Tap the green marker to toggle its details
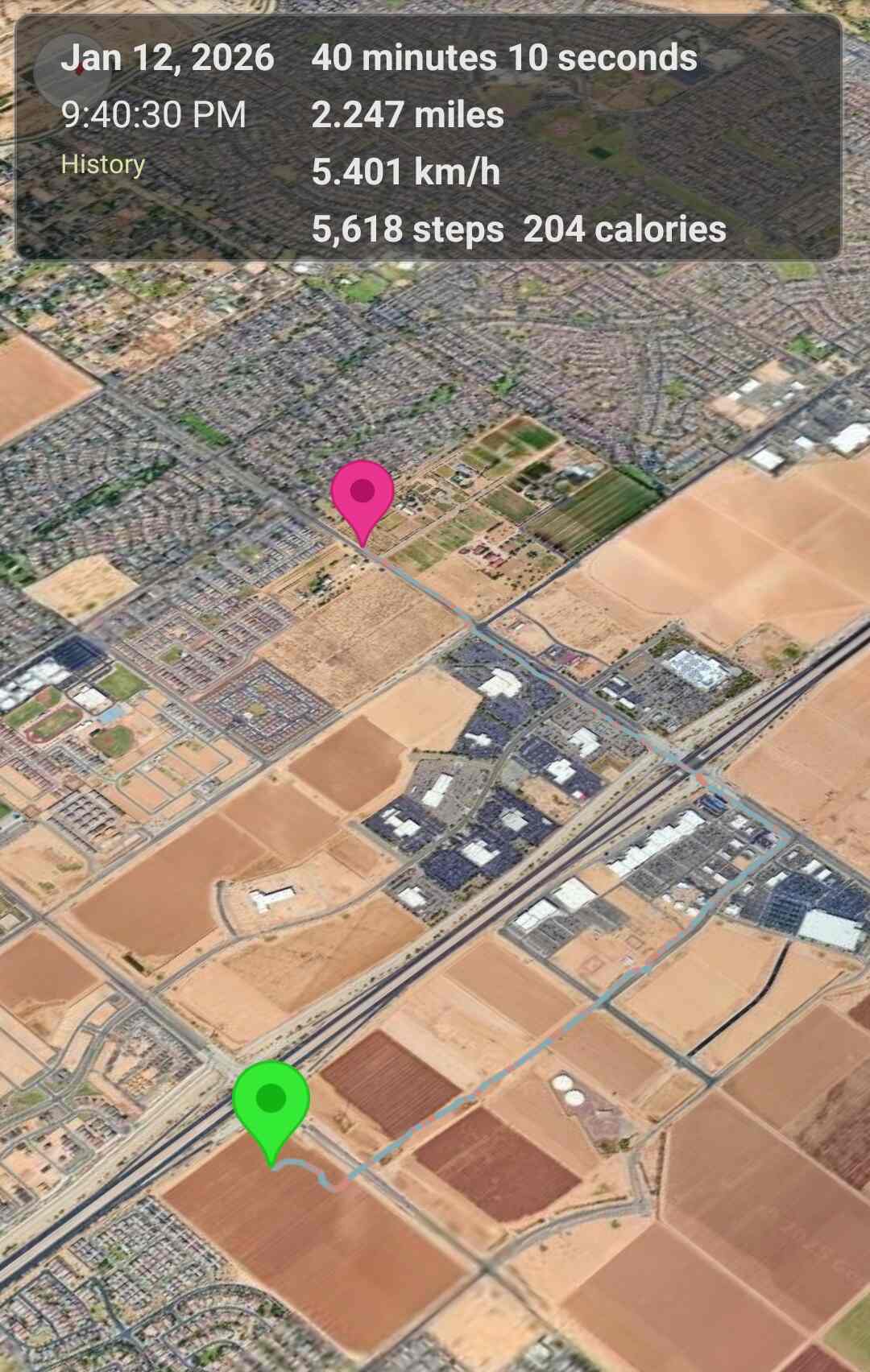 [271, 1098]
